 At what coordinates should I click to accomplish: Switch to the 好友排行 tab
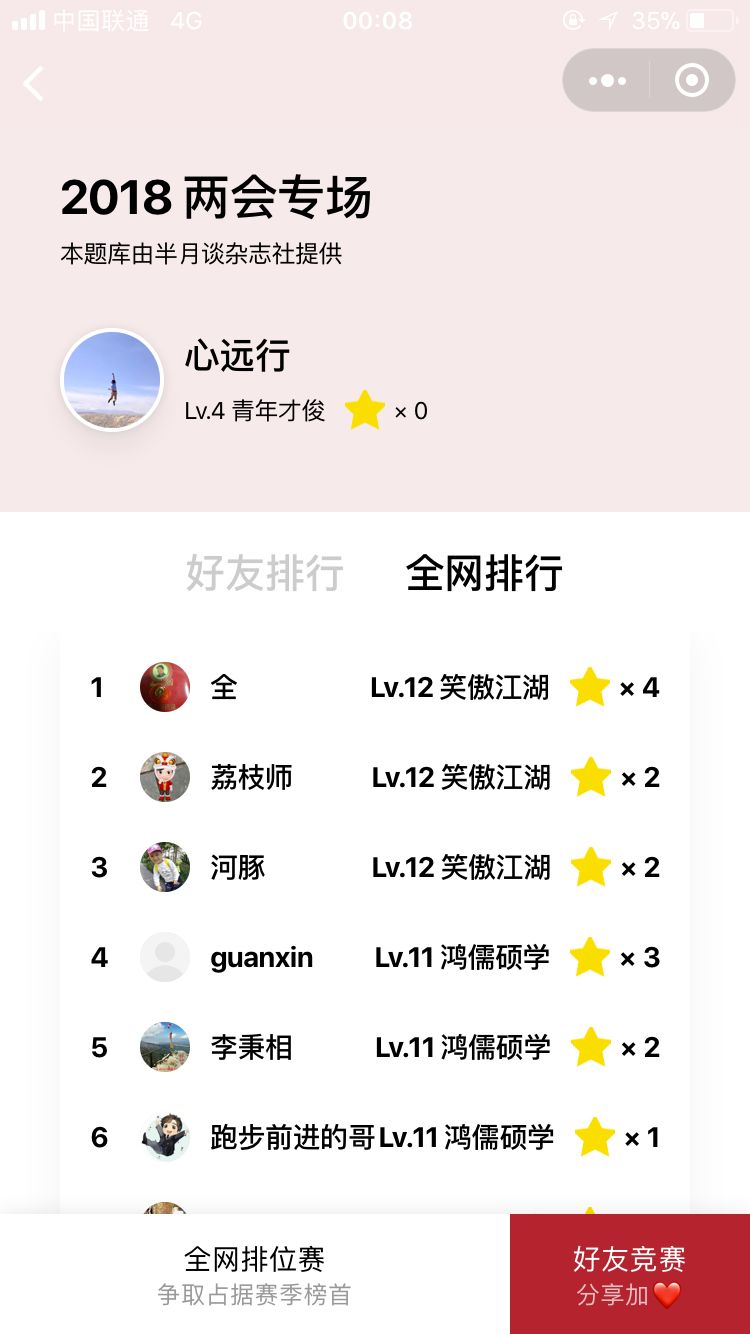(265, 574)
